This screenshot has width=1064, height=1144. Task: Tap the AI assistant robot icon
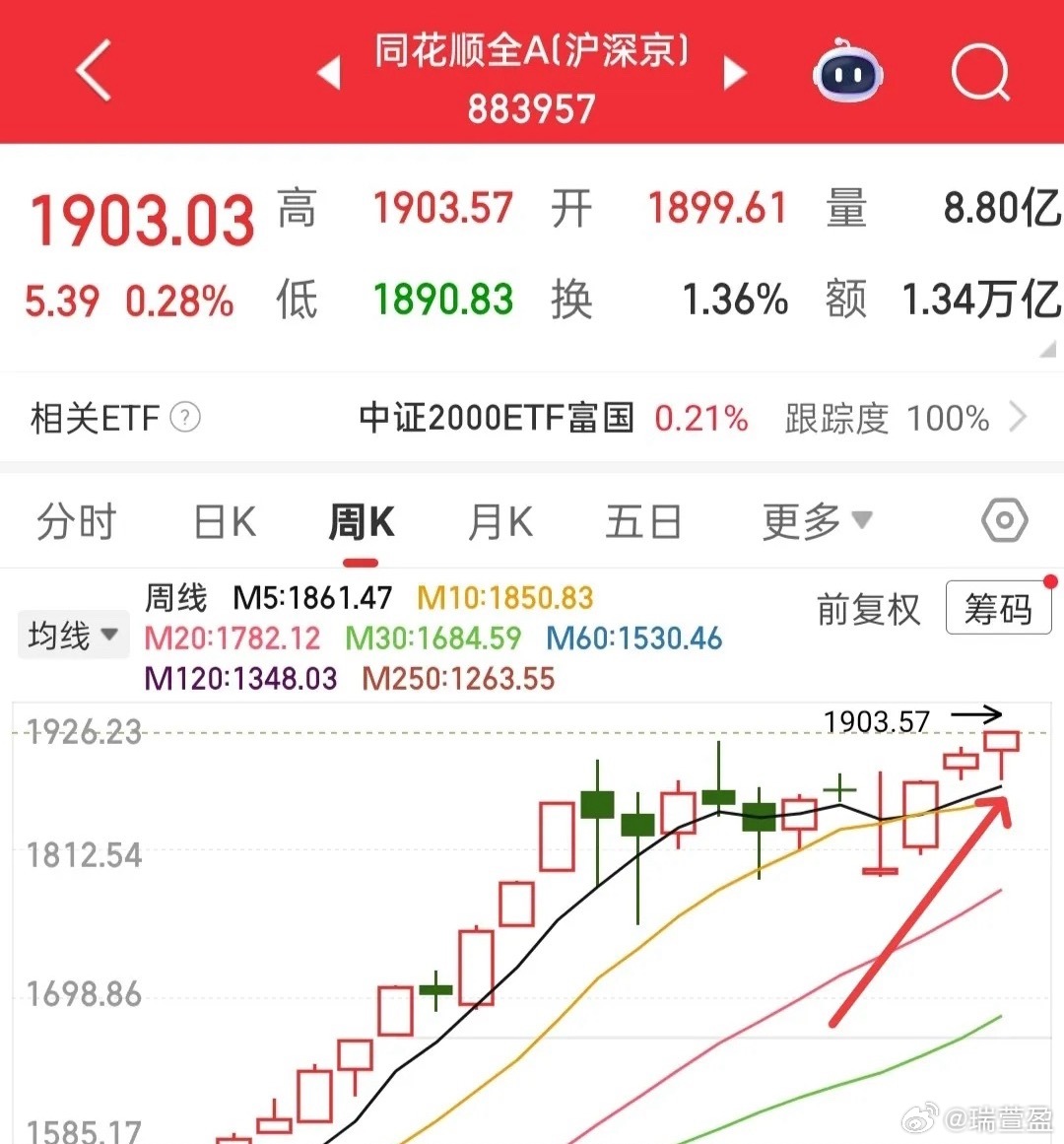point(847,72)
